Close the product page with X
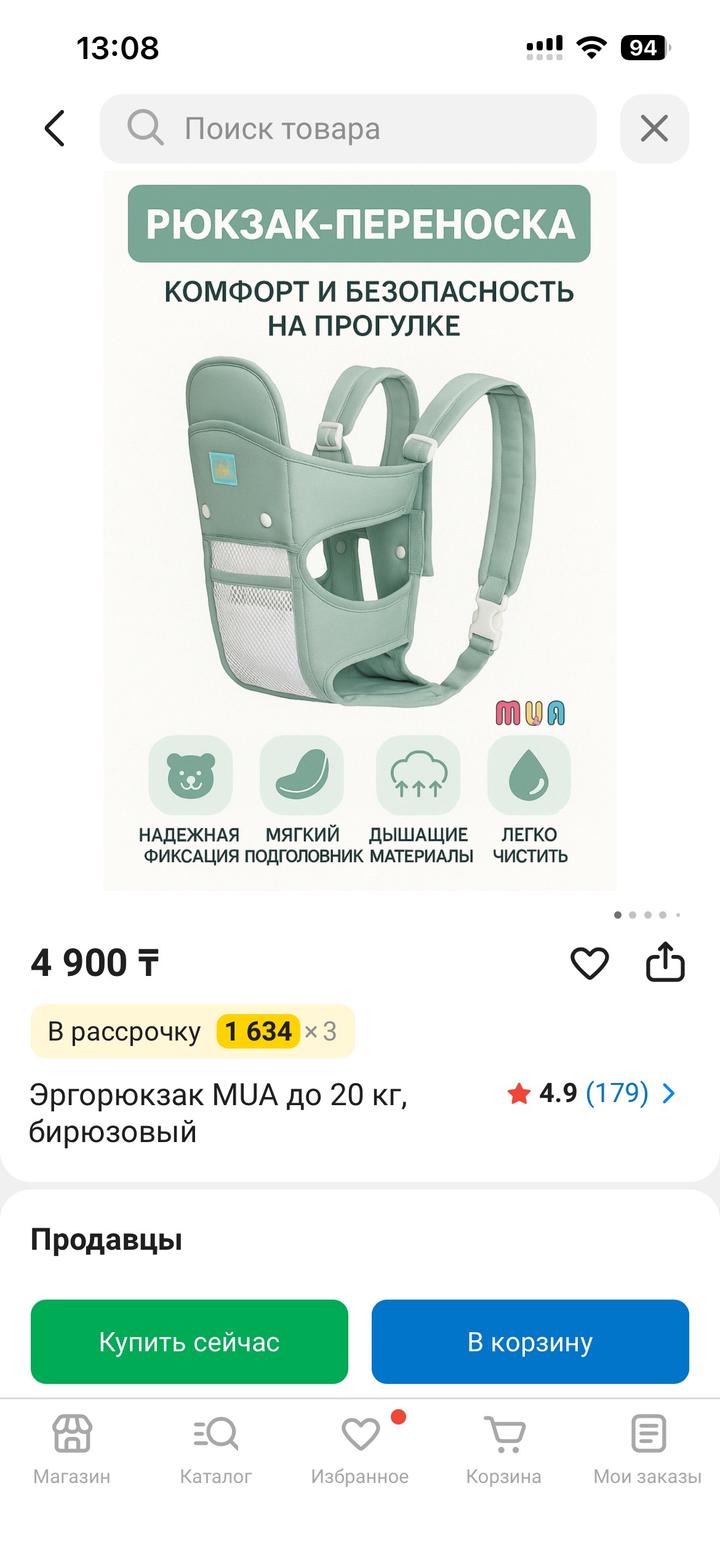Image resolution: width=720 pixels, height=1558 pixels. pyautogui.click(x=654, y=129)
